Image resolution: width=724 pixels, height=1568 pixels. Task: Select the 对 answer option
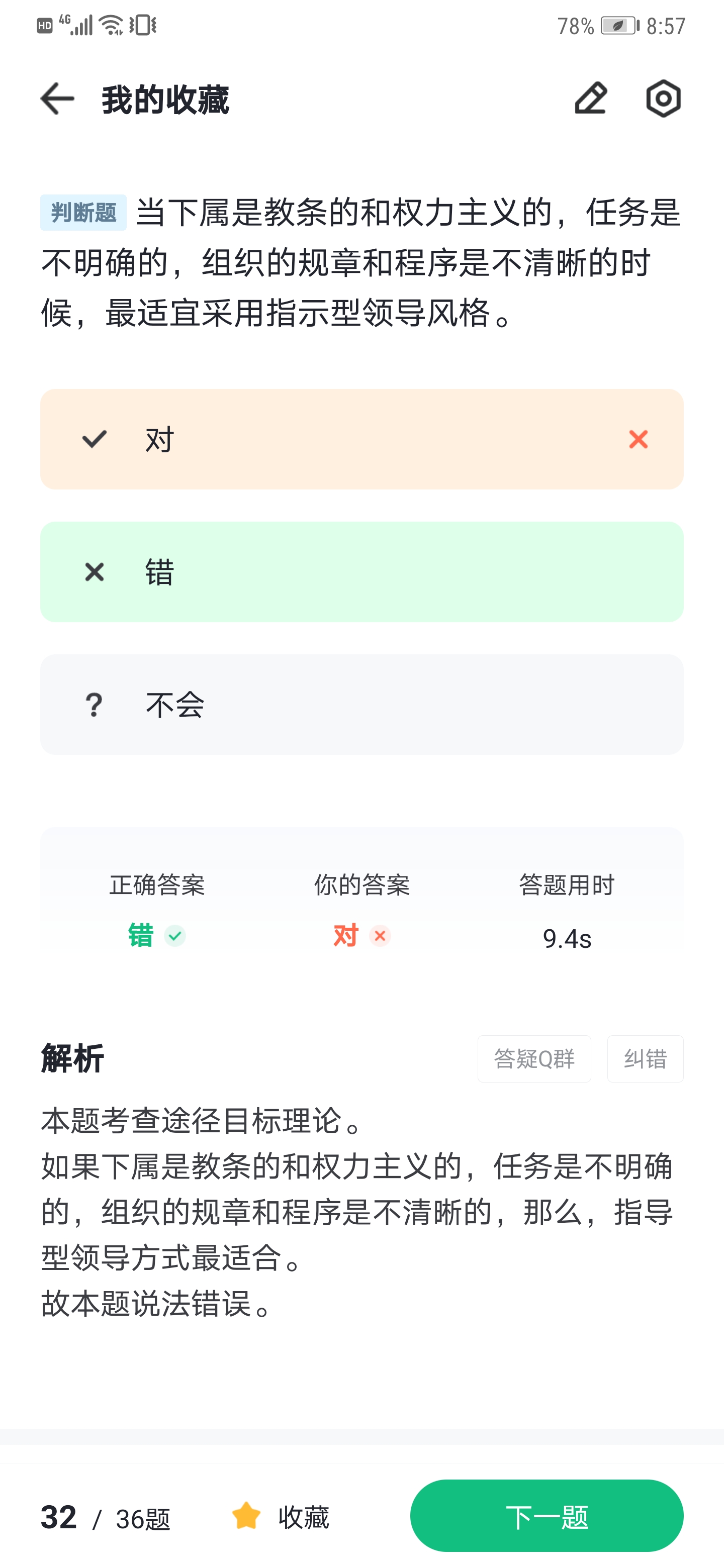[x=361, y=439]
